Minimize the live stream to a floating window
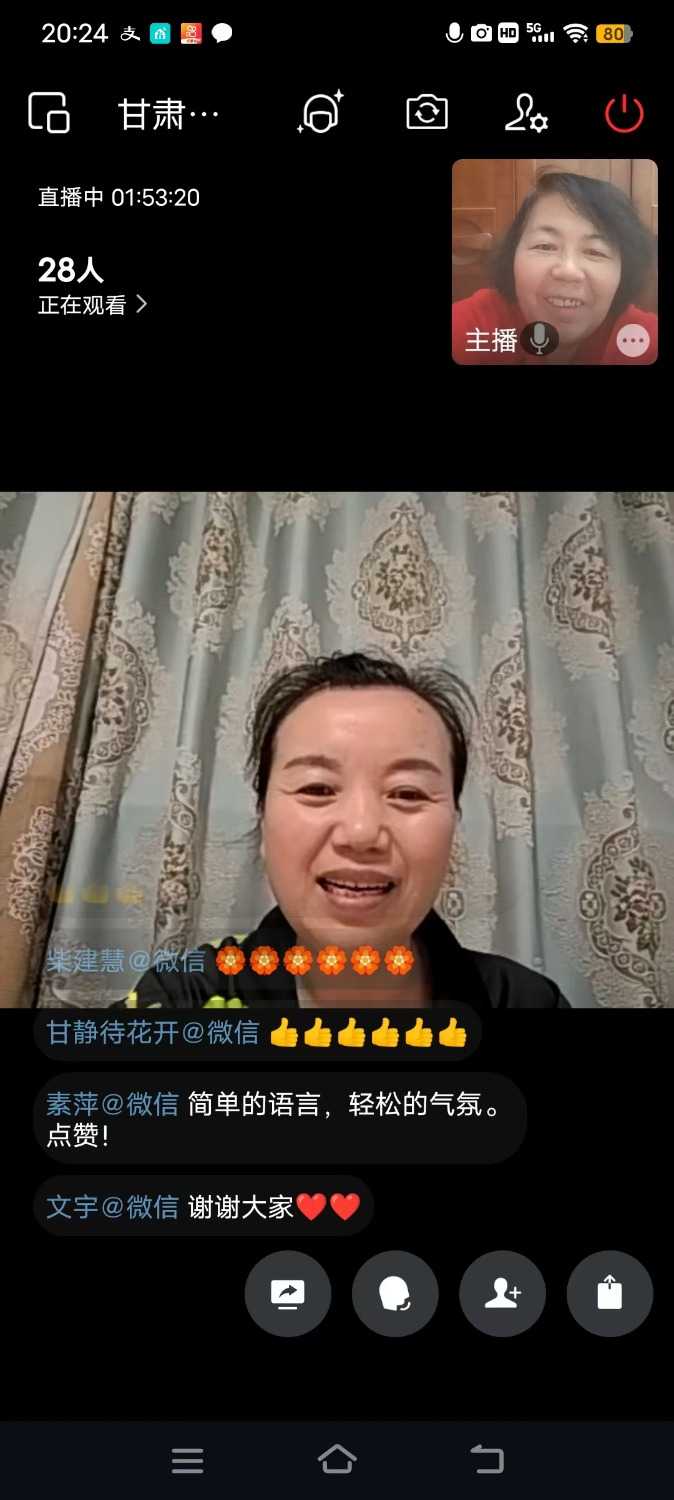The image size is (674, 1500). click(49, 113)
